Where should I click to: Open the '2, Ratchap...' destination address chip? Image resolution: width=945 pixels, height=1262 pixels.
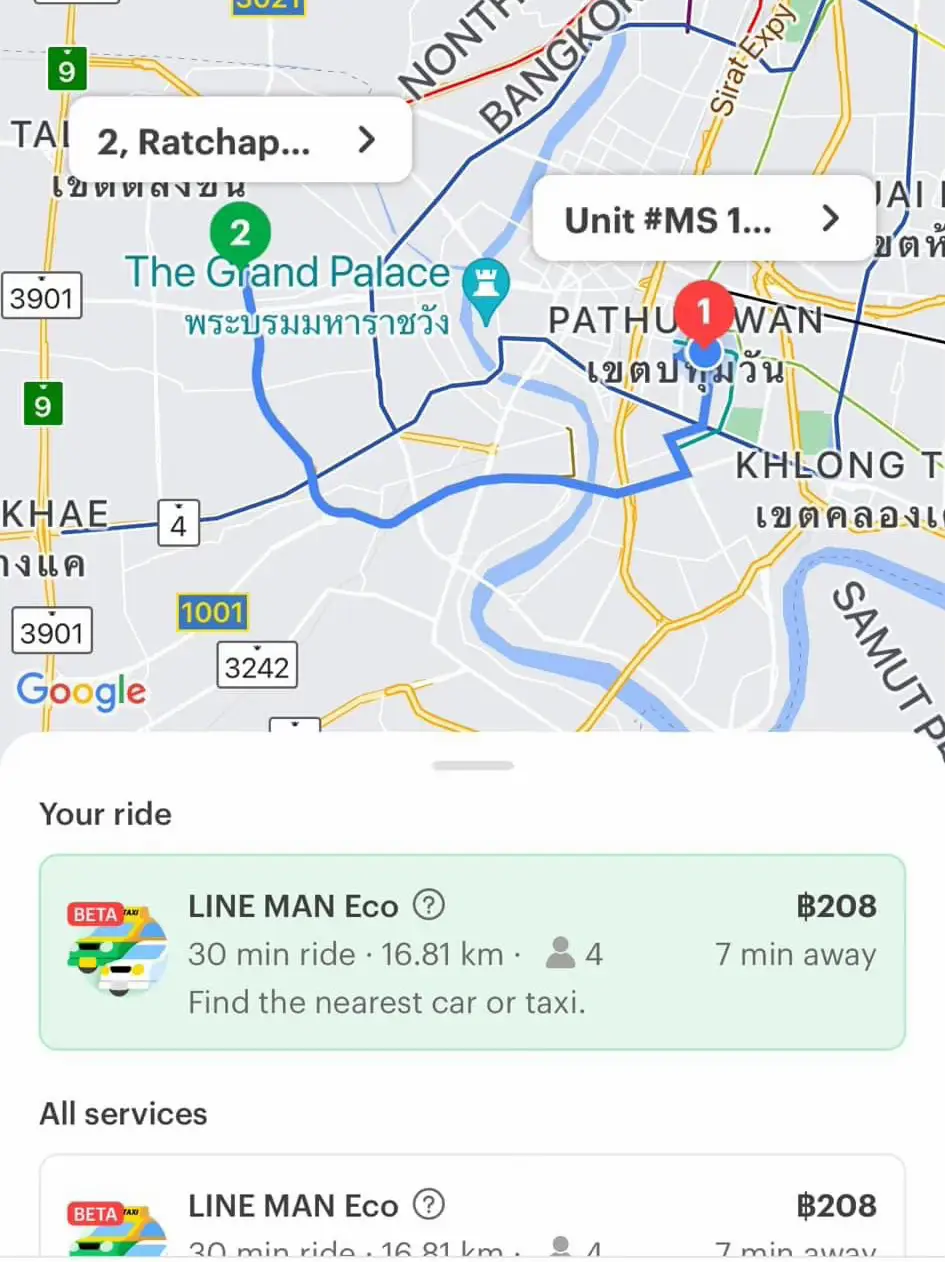[x=239, y=140]
